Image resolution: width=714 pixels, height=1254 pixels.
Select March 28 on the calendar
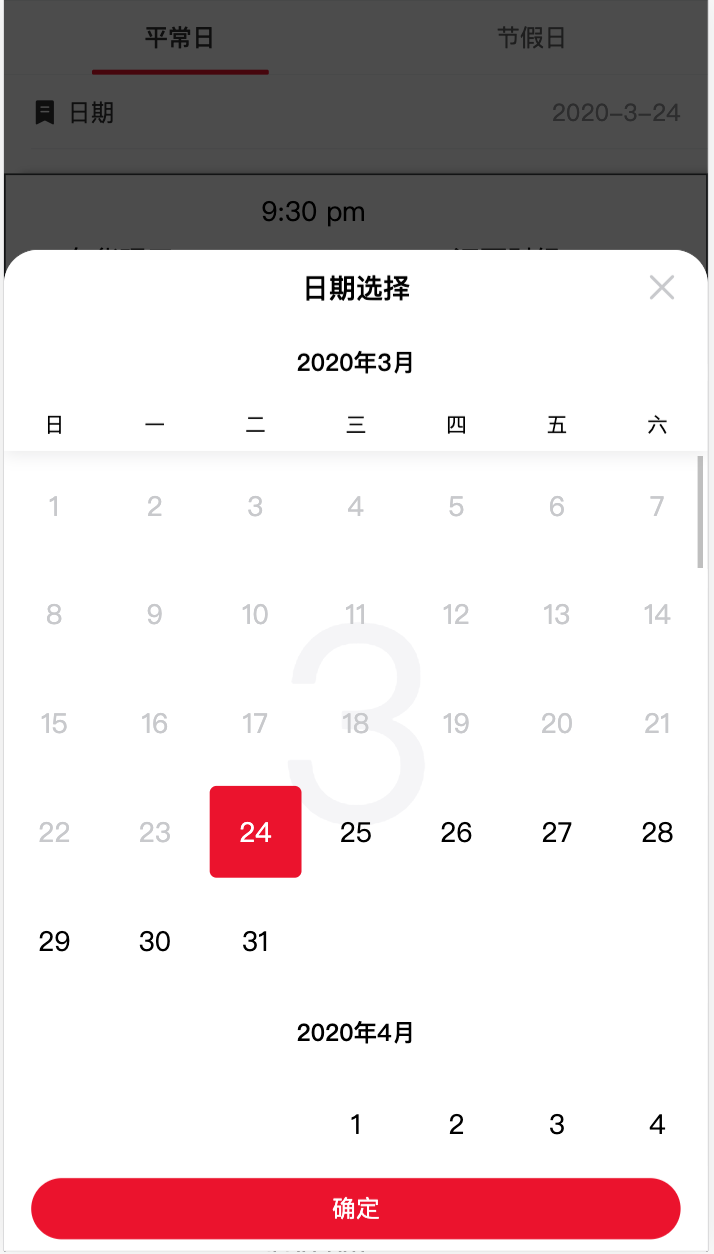click(657, 832)
